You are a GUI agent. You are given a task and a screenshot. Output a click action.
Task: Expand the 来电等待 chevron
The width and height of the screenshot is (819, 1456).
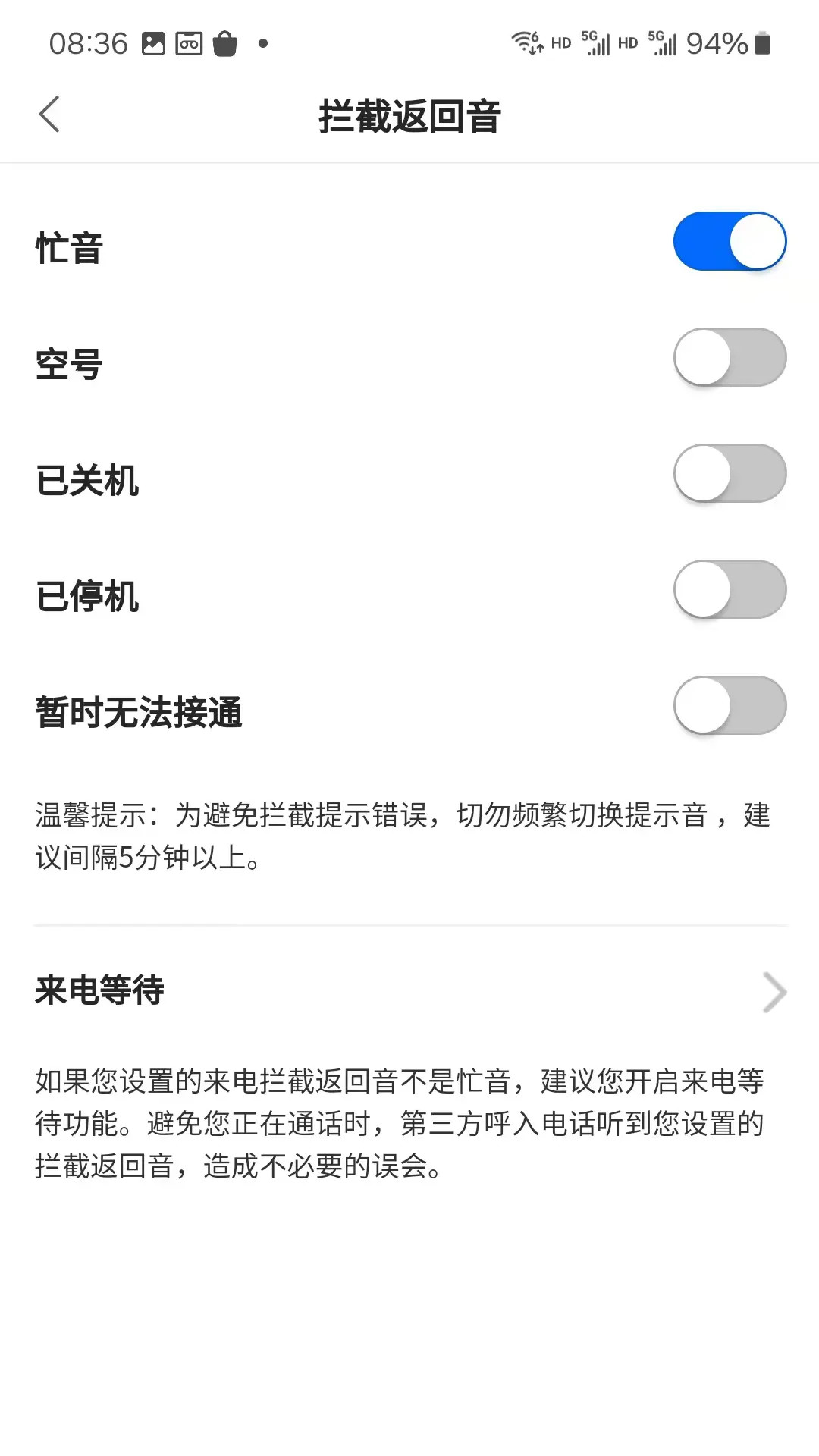(x=773, y=992)
